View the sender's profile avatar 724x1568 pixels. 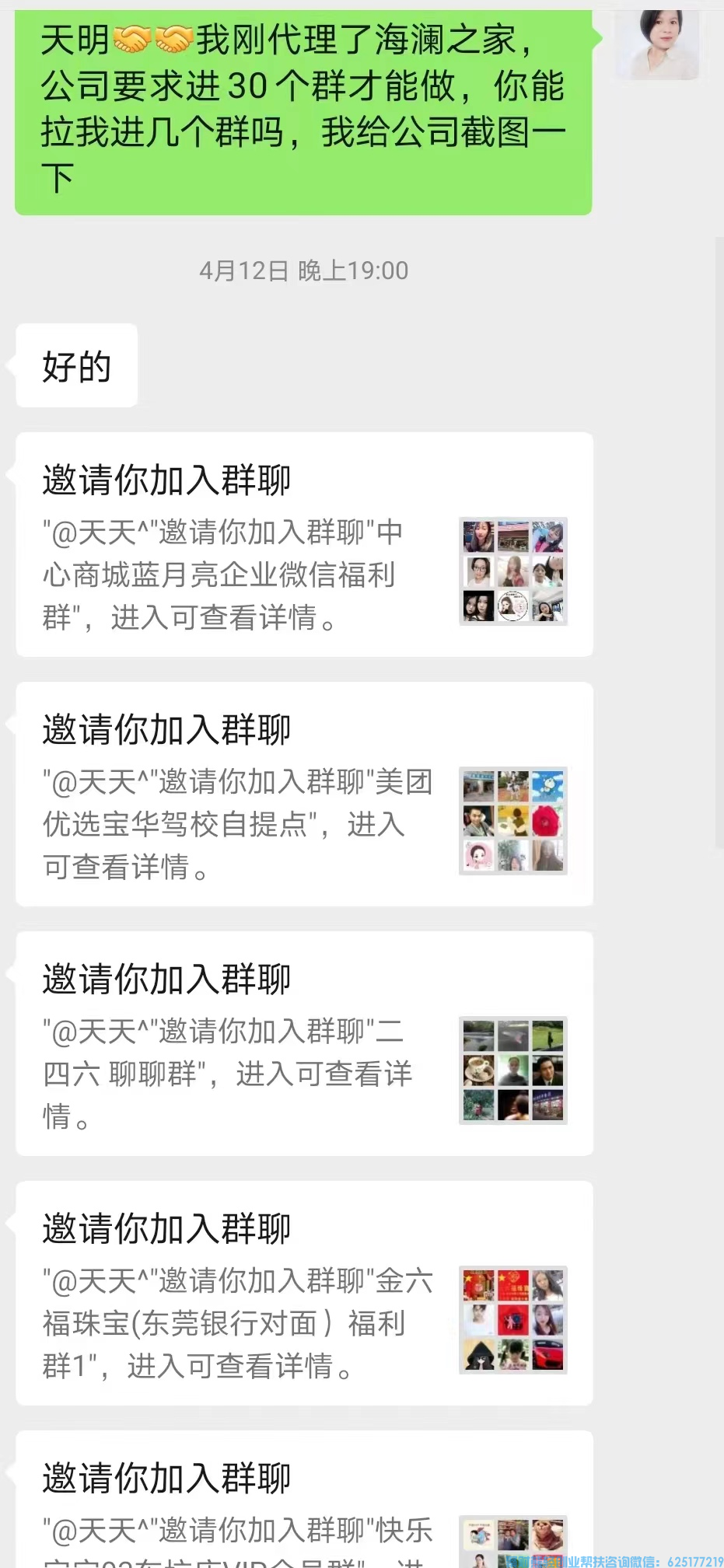[x=657, y=44]
